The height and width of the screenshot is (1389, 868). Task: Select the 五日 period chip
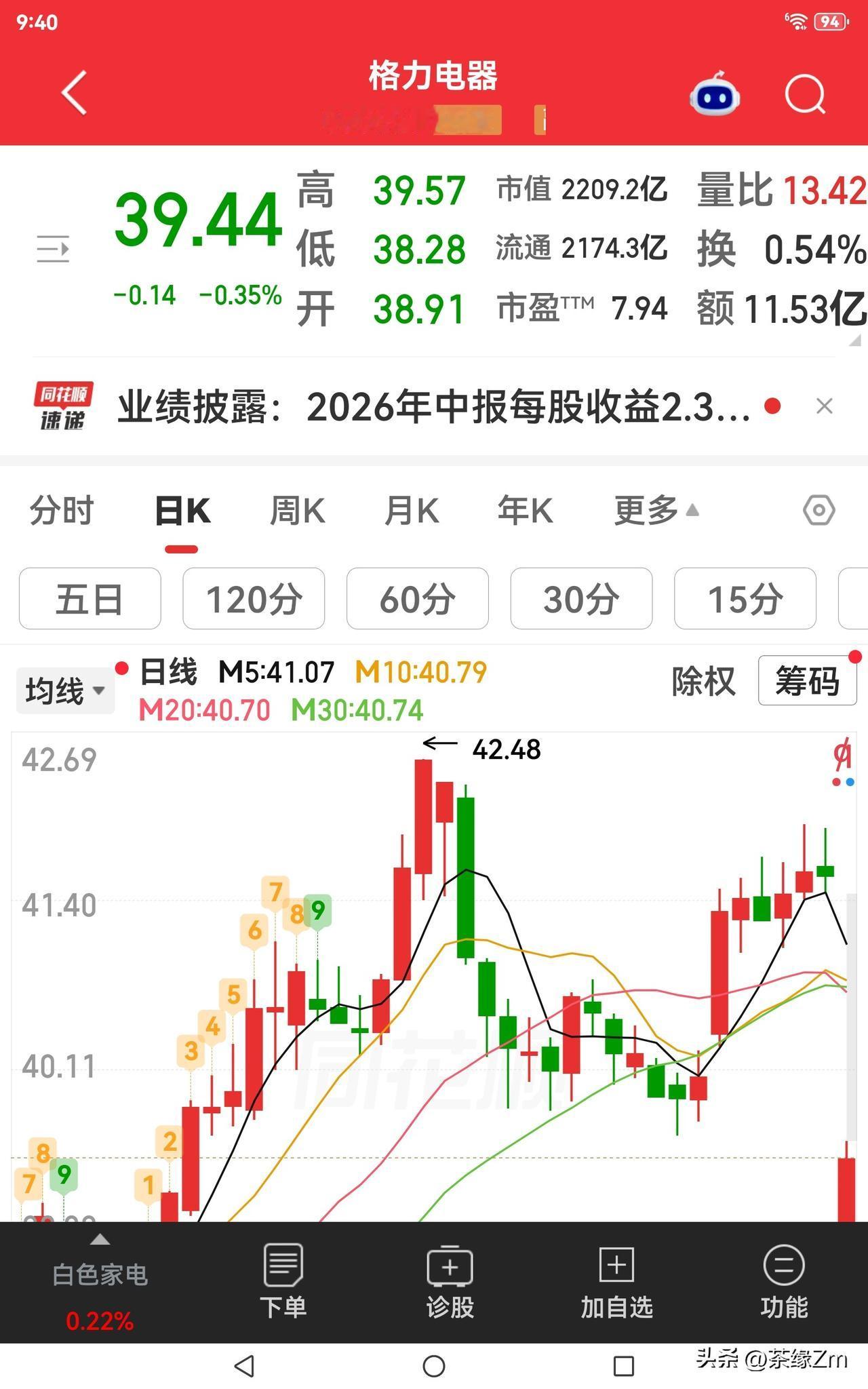click(x=90, y=599)
